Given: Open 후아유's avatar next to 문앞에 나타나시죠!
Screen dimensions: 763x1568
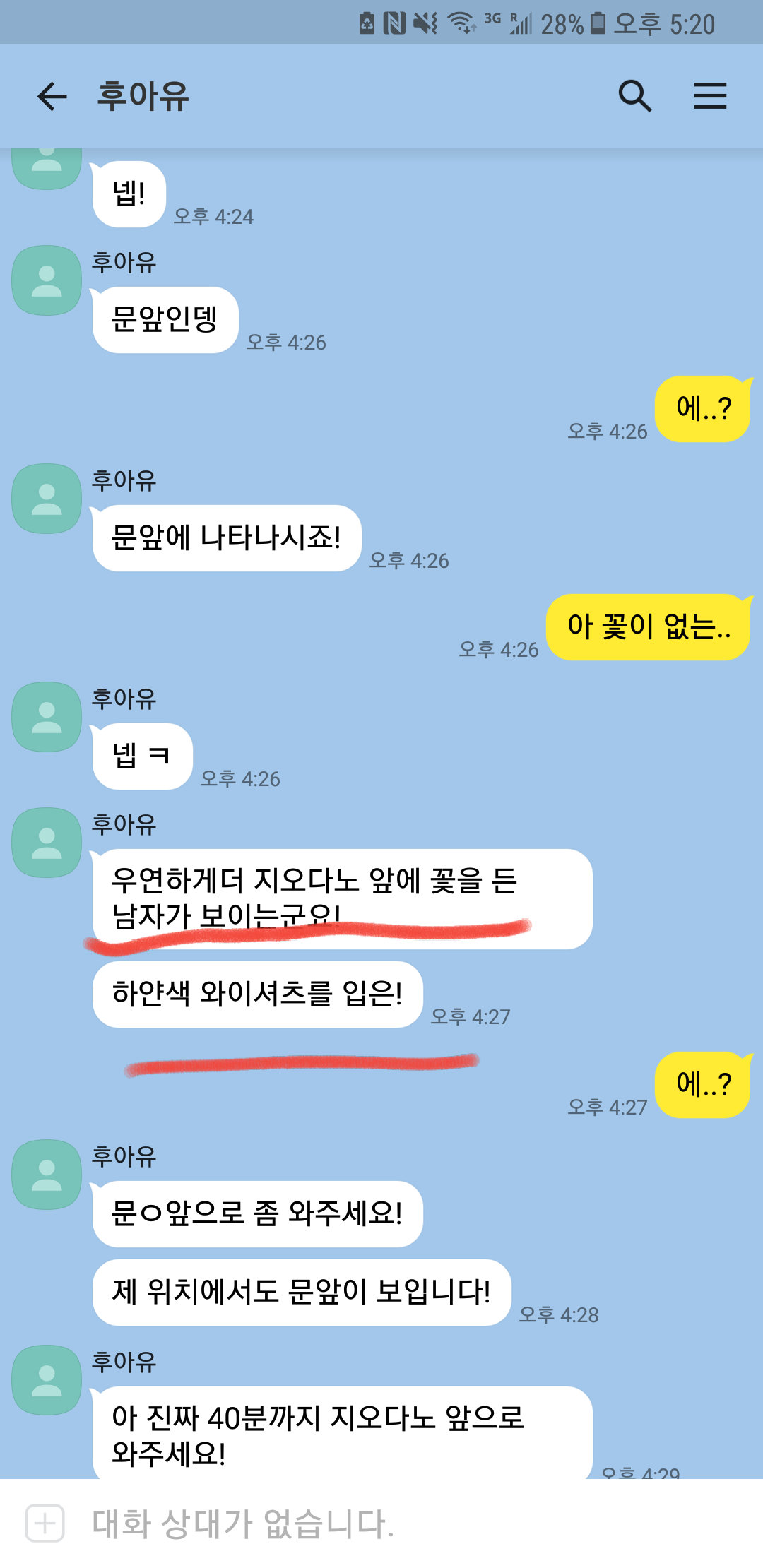Looking at the screenshot, I should (47, 499).
